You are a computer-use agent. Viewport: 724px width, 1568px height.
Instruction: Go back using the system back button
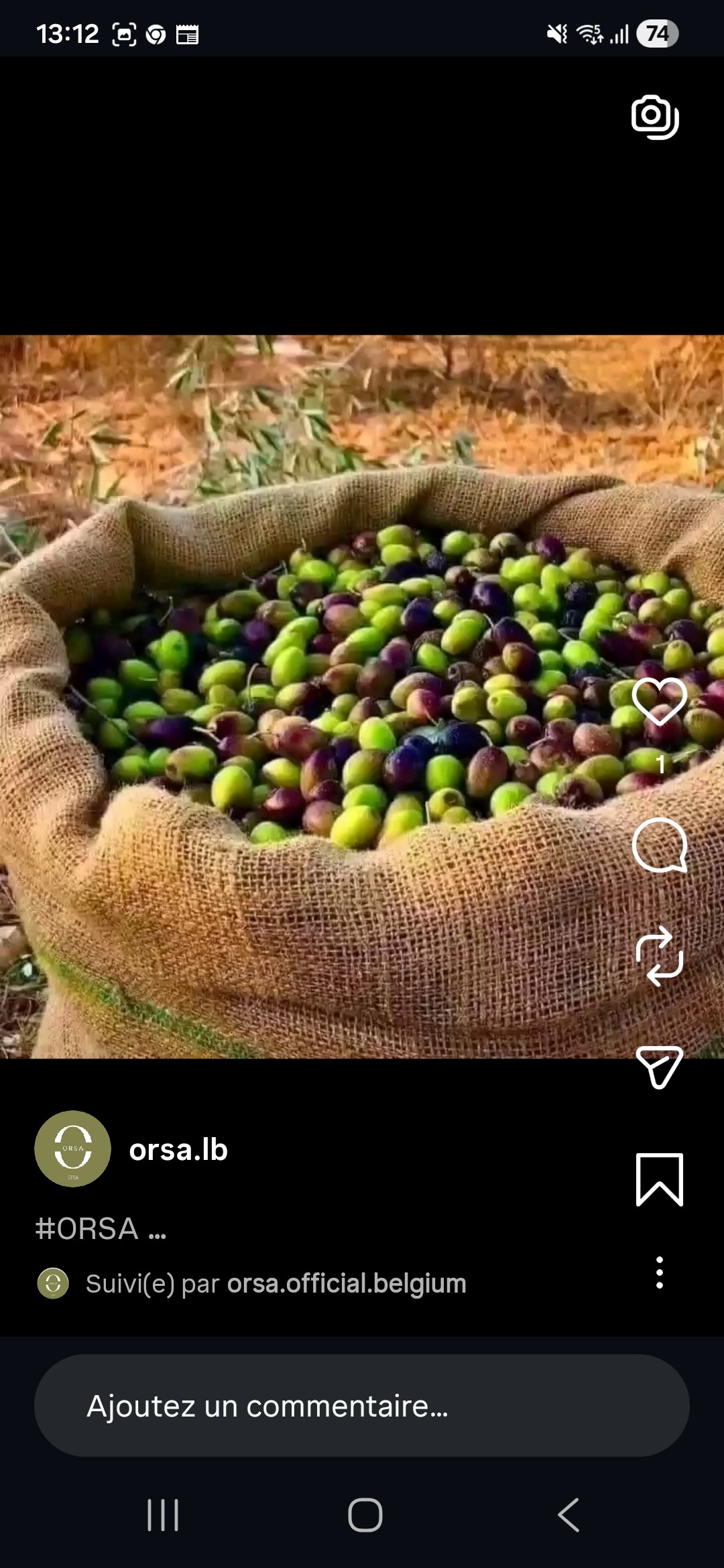click(568, 1515)
